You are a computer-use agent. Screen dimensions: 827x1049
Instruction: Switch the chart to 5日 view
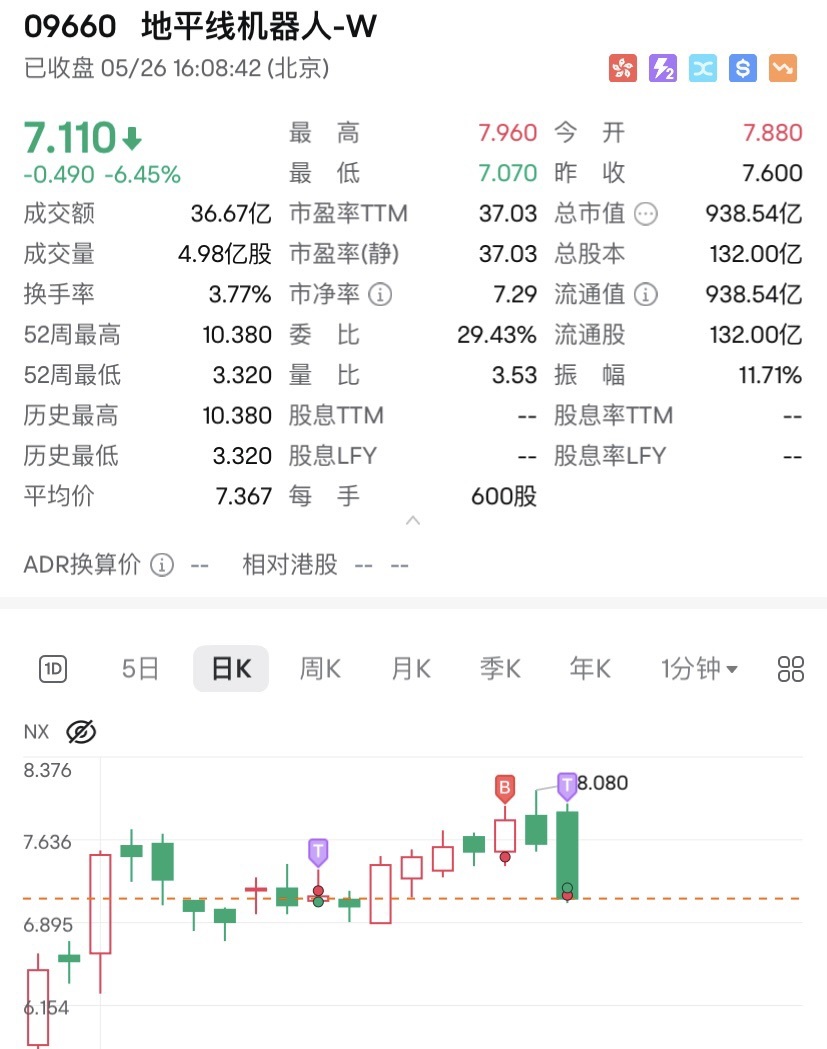point(140,669)
